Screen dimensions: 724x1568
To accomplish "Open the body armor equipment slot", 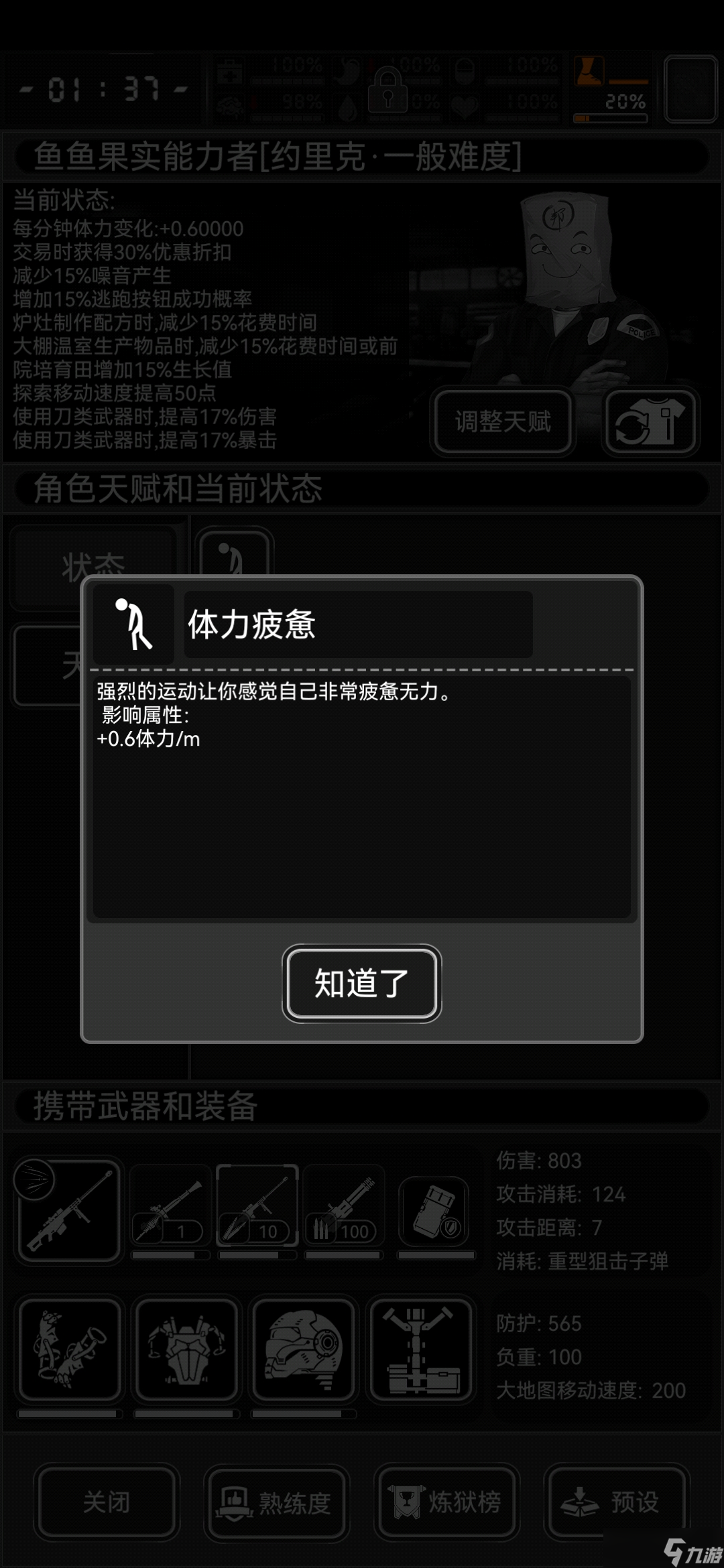I will [186, 1350].
